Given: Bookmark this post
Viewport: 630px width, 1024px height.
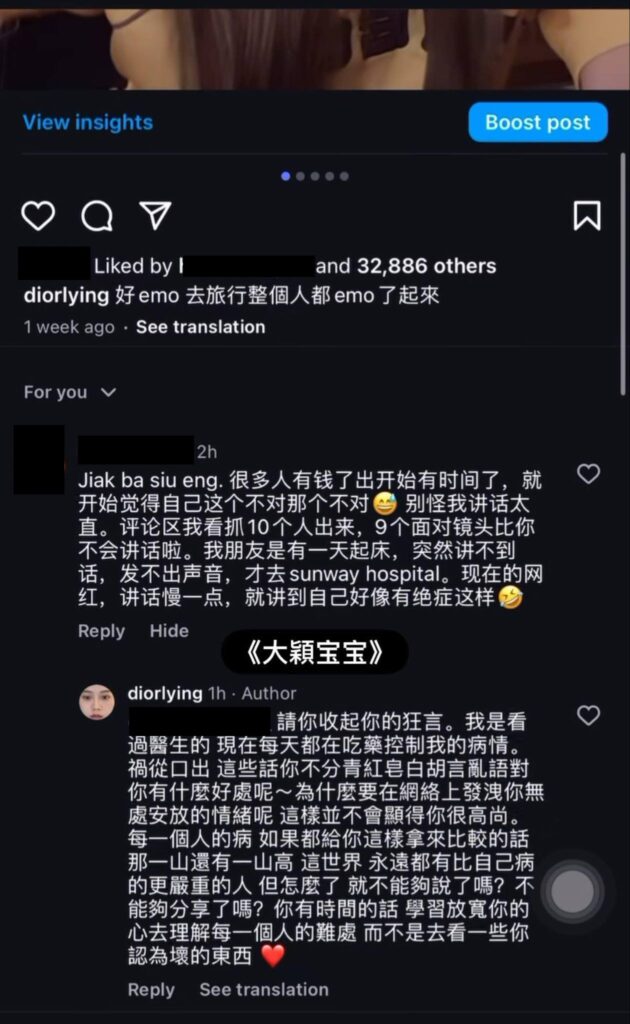Looking at the screenshot, I should click(x=586, y=215).
